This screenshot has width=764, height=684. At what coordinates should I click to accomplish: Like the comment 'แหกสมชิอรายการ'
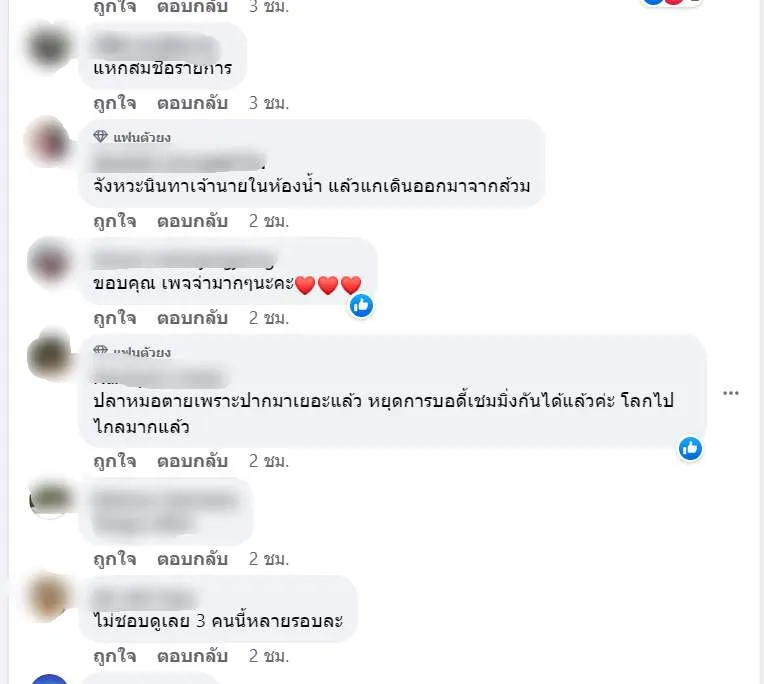pos(114,102)
